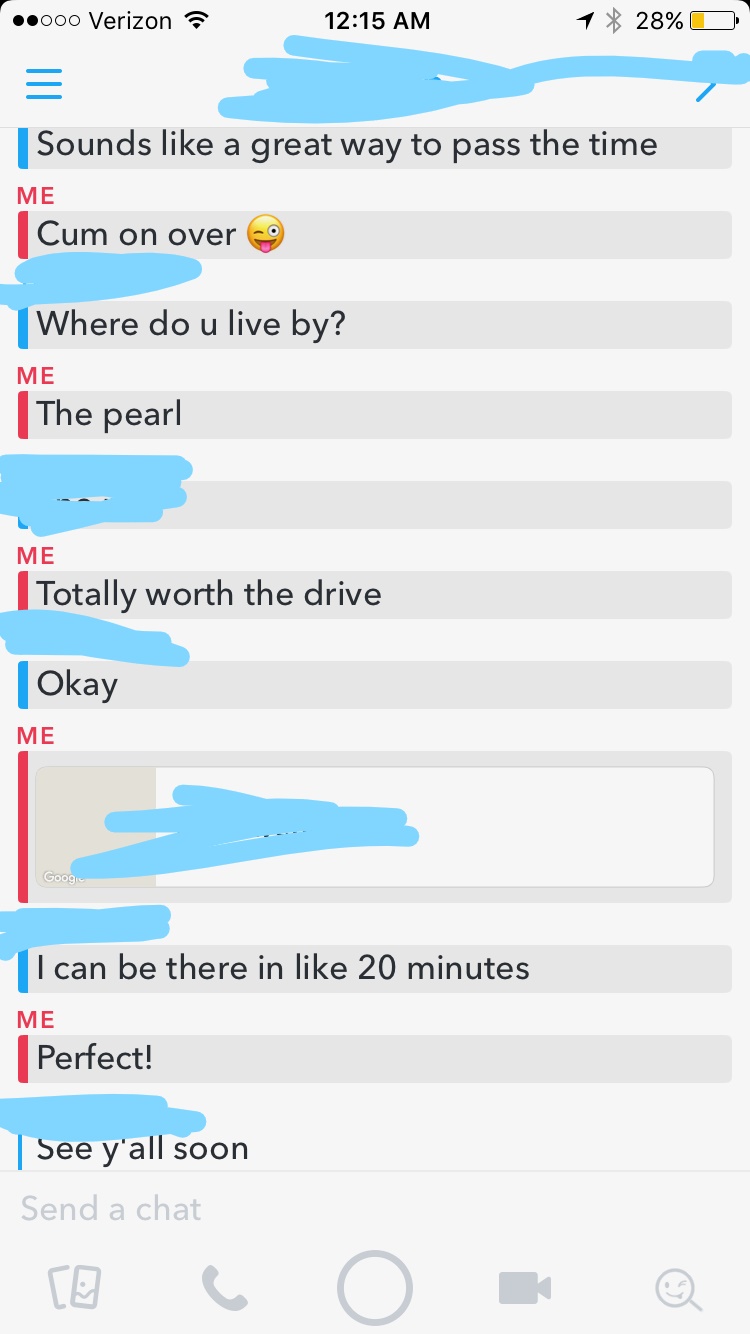Open the camera capture circle
The height and width of the screenshot is (1334, 750).
point(375,1288)
